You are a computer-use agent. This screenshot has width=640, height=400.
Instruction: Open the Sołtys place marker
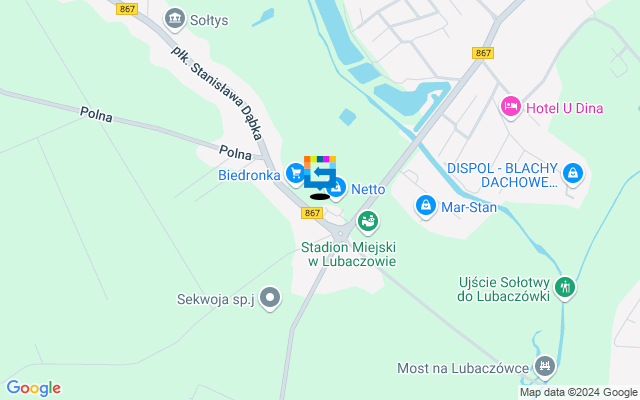pyautogui.click(x=175, y=18)
